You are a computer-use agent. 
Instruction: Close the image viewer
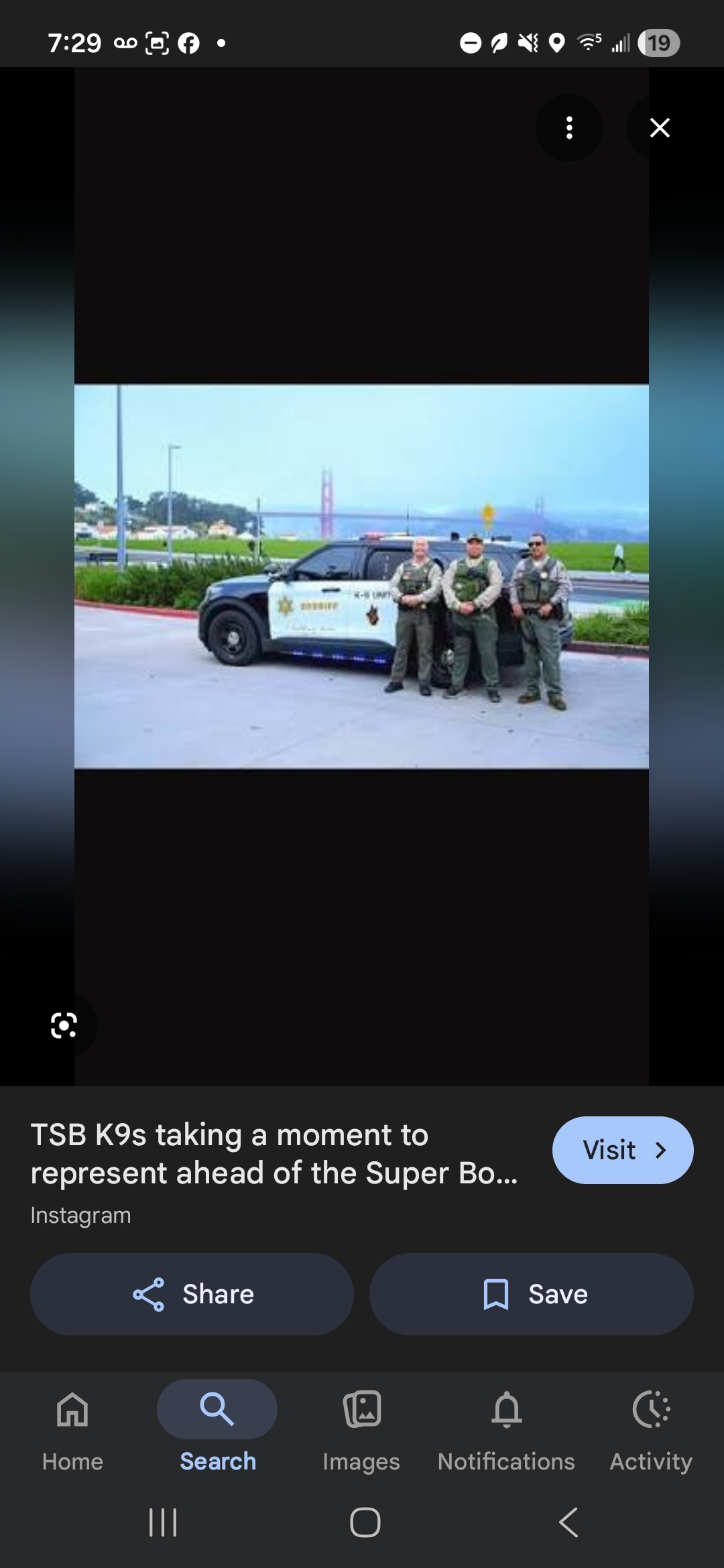[660, 127]
